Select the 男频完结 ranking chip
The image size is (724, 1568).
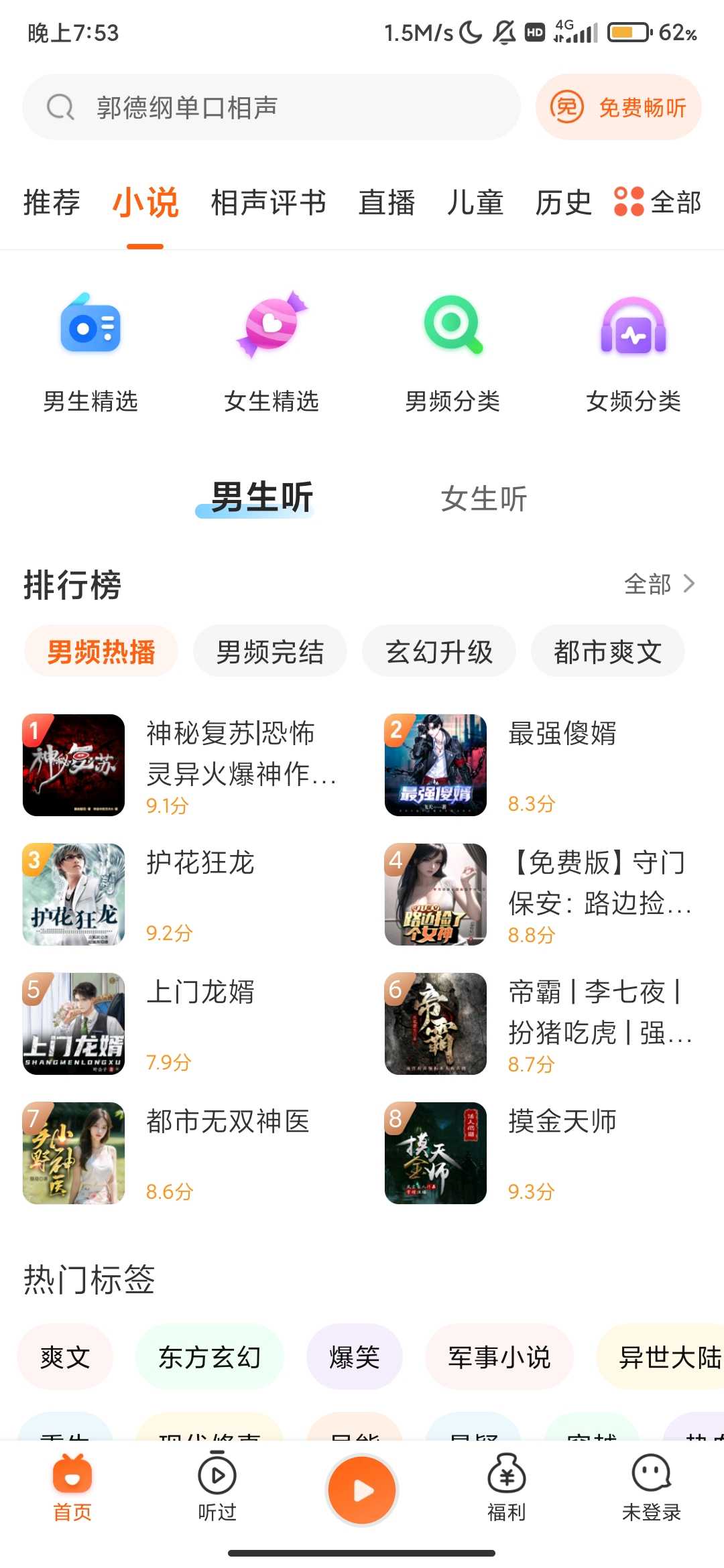click(270, 651)
